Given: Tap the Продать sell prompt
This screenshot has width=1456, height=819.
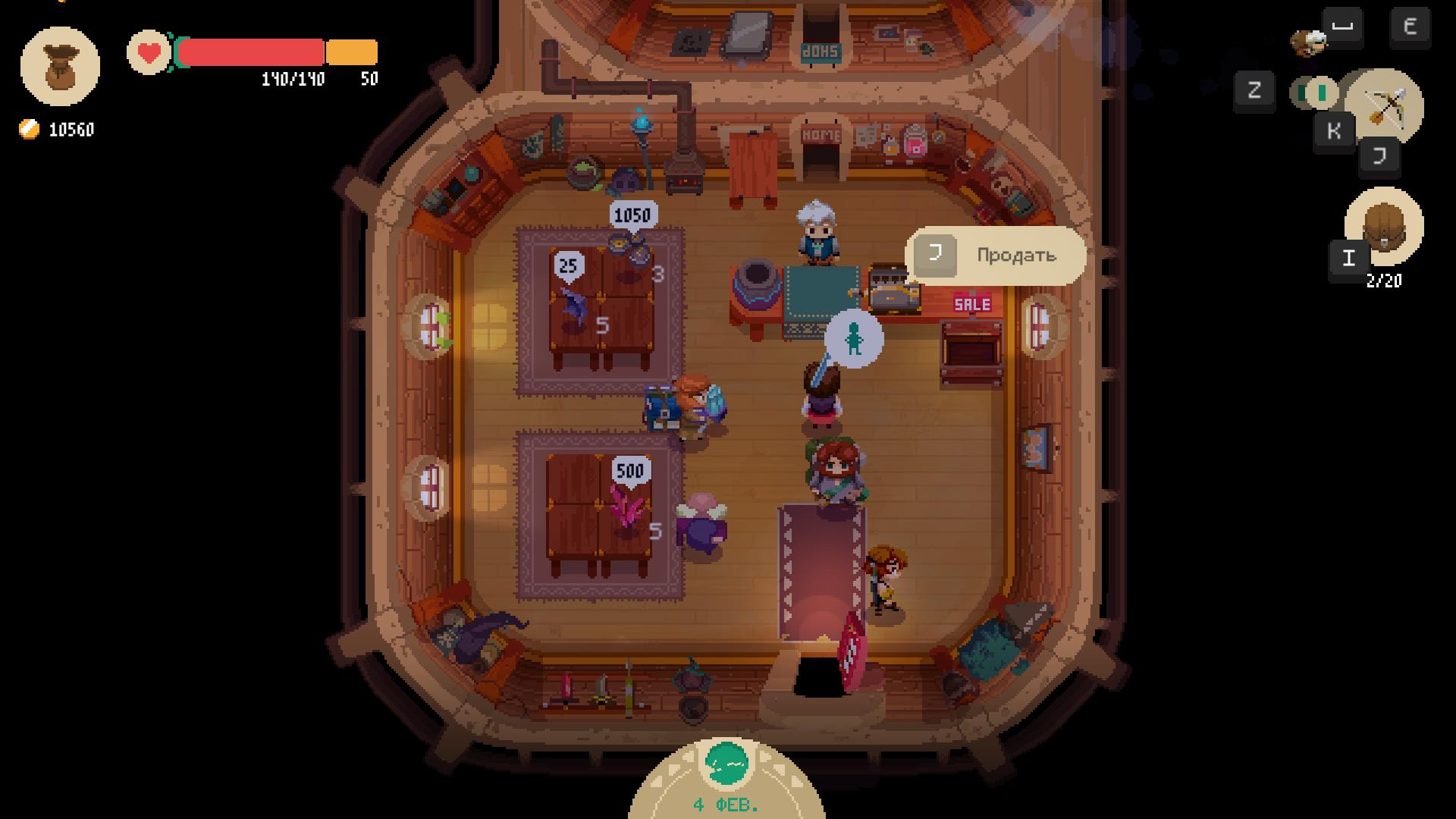Looking at the screenshot, I should [x=996, y=256].
